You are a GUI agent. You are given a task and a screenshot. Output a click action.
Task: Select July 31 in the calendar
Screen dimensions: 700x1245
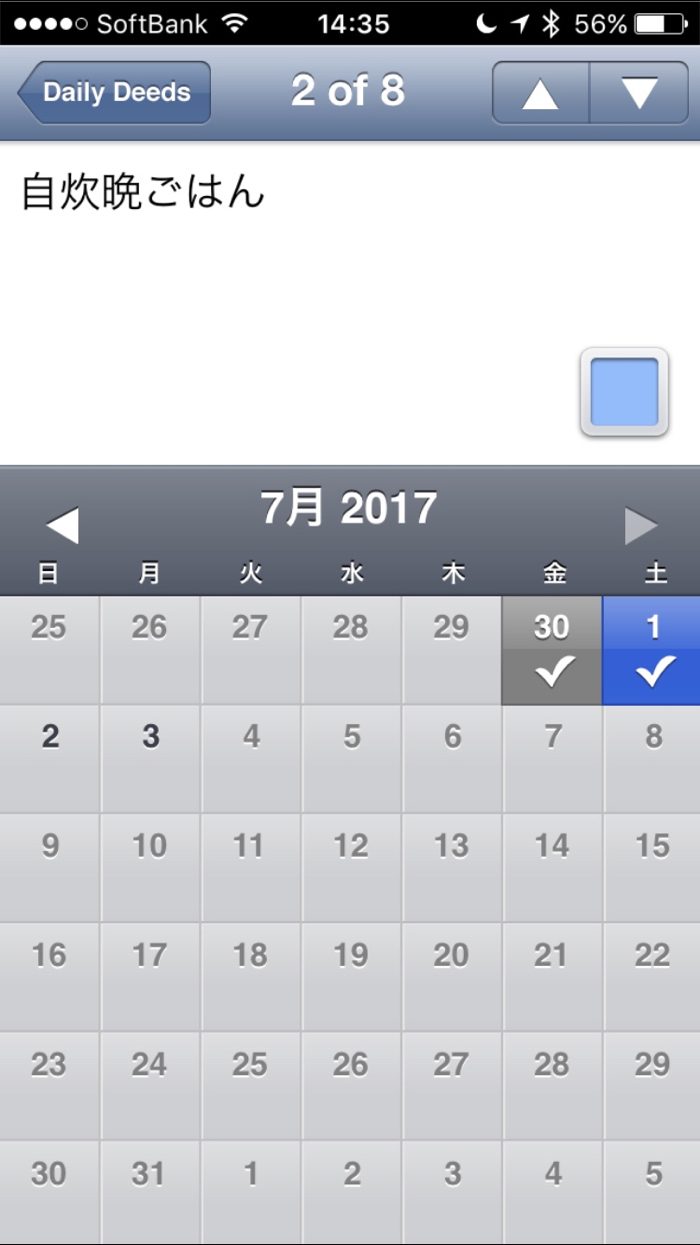(150, 1192)
